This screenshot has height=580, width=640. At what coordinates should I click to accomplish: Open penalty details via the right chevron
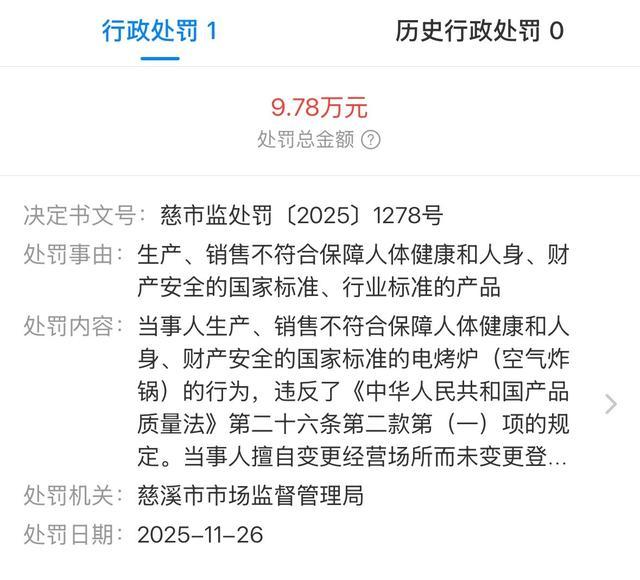pos(611,403)
